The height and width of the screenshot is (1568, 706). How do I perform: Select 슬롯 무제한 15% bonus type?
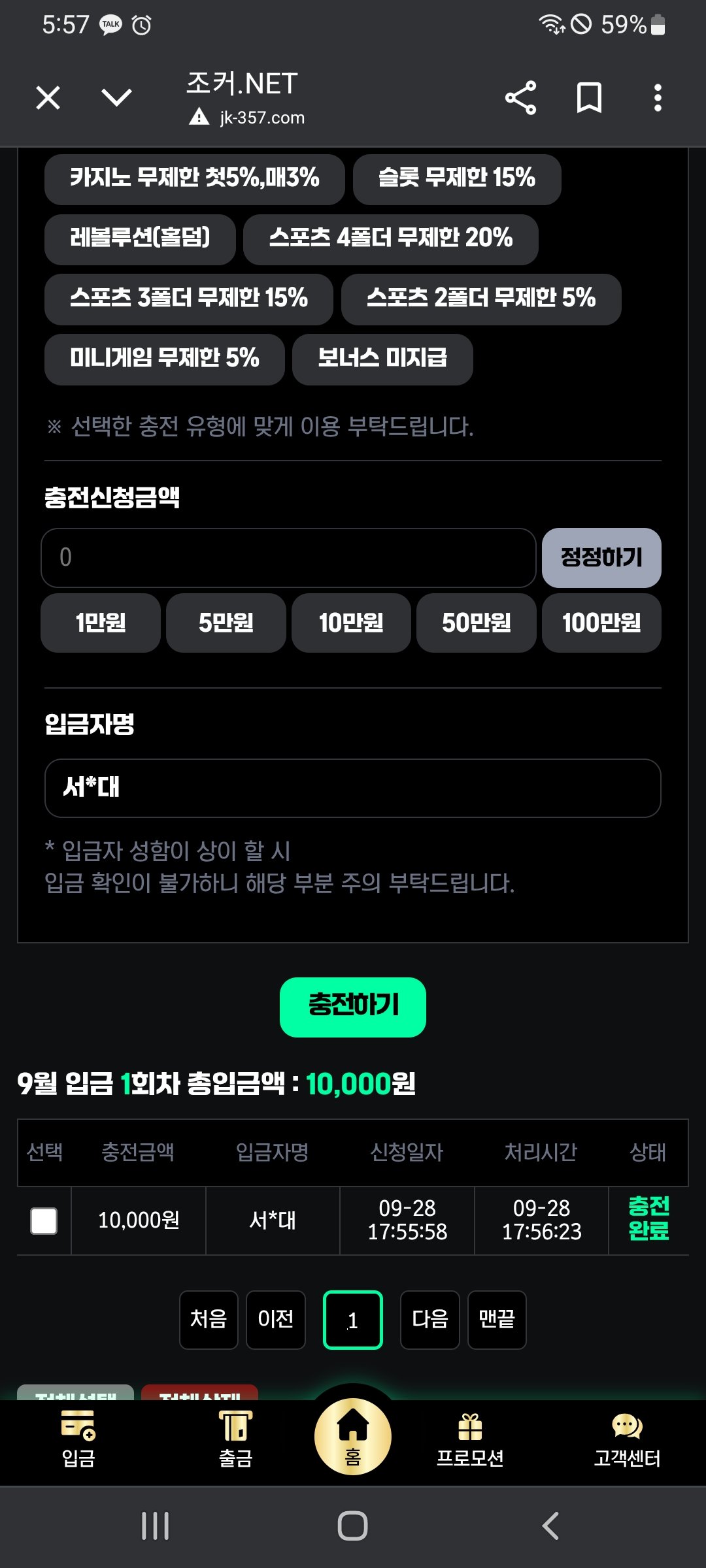point(456,179)
